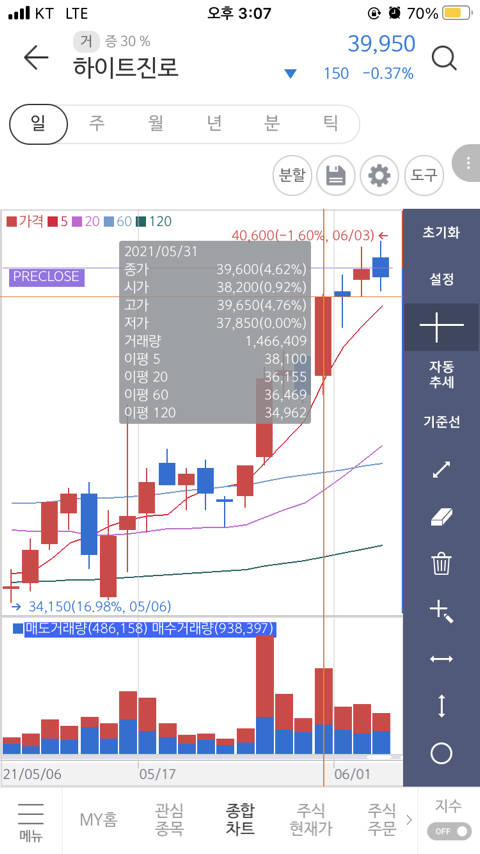Go to 주식 현재가 tab

pos(311,819)
